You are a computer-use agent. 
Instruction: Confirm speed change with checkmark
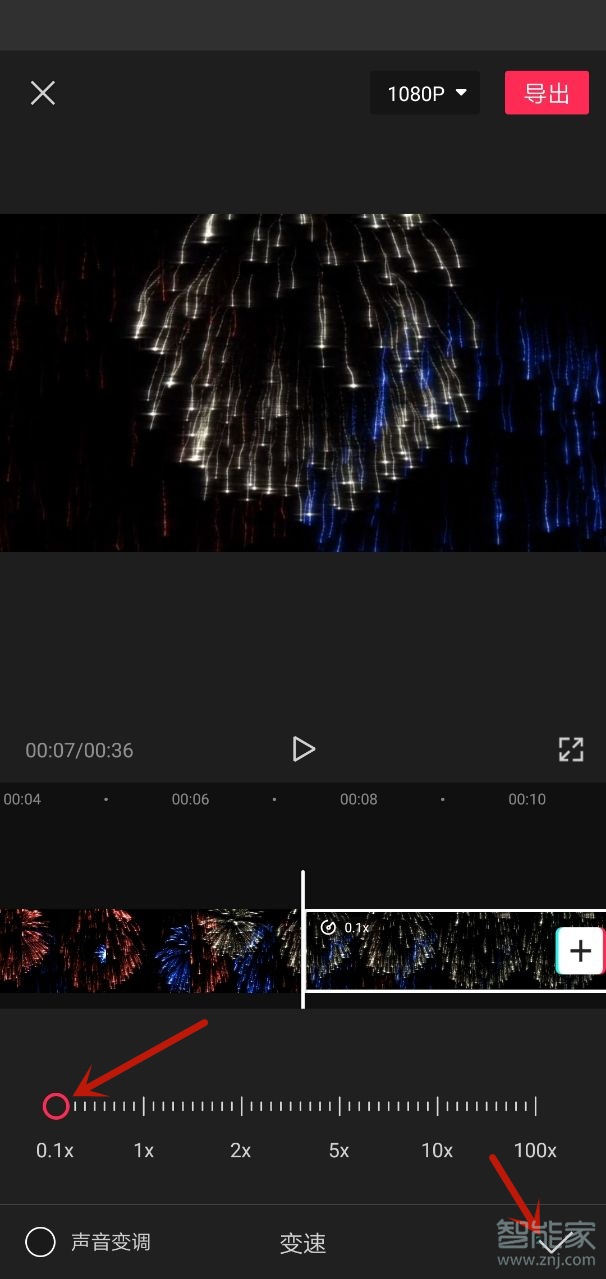(553, 1242)
